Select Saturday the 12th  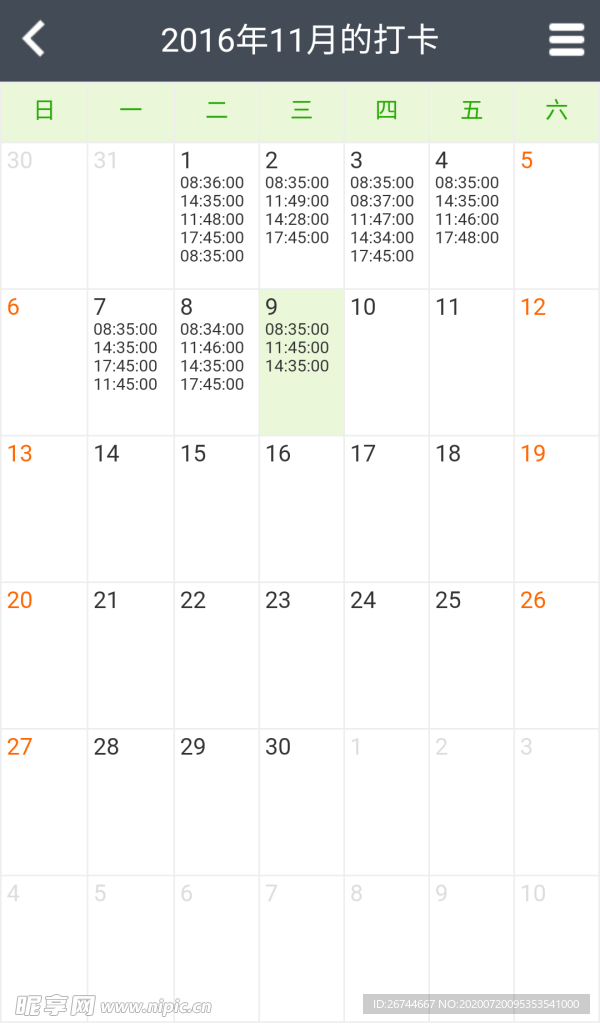click(x=557, y=362)
